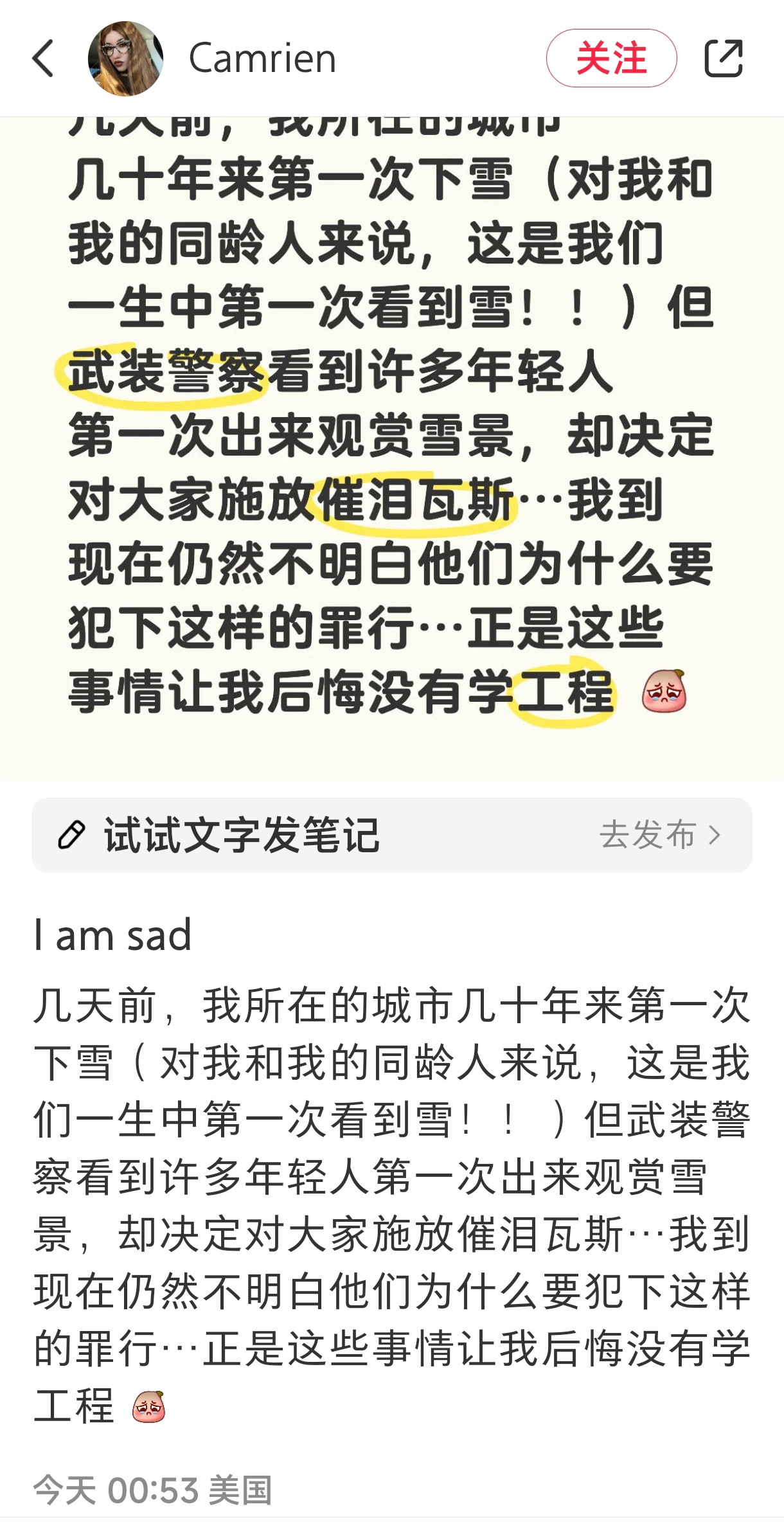Open the 试试文字发笔记 banner to publish
Viewport: 784px width, 1529px height.
391,835
